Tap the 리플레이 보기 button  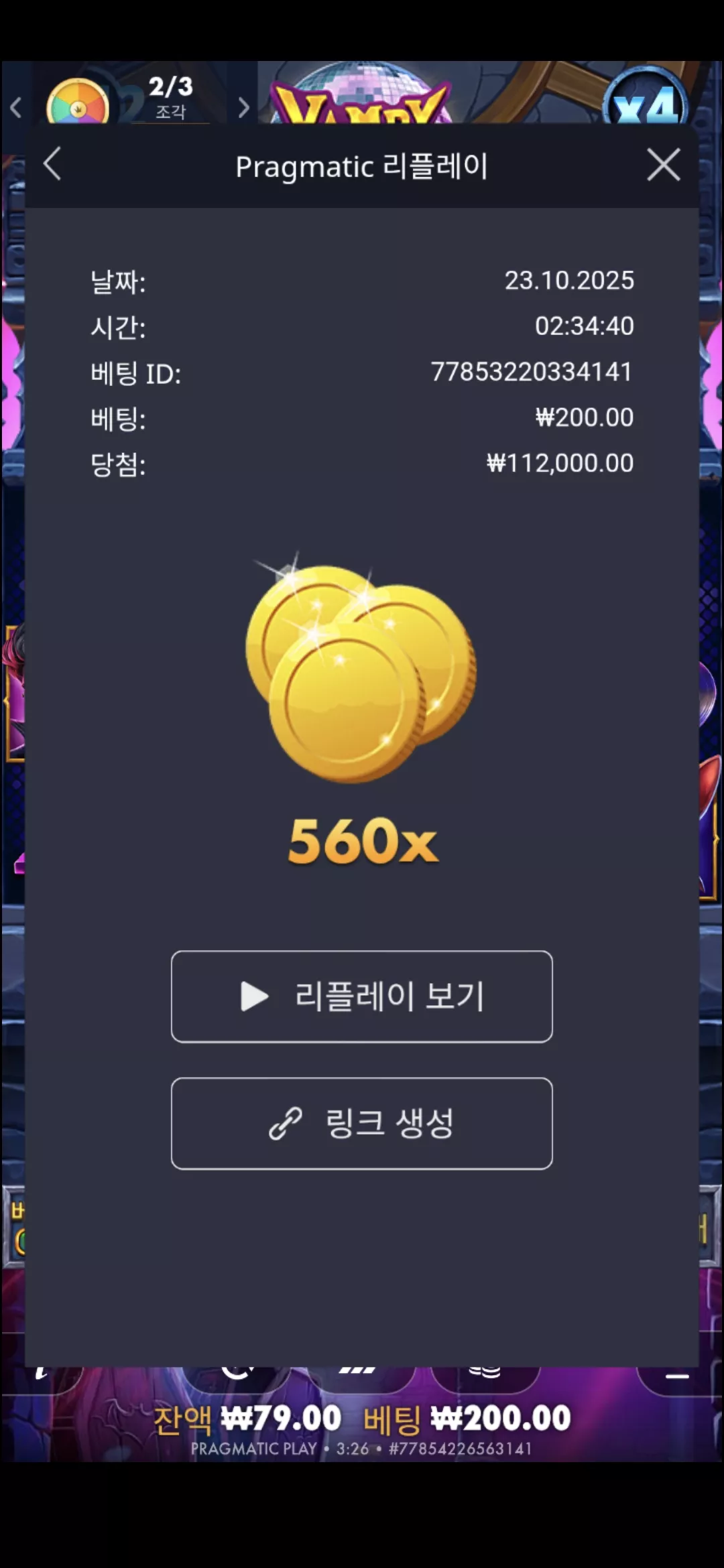coord(362,996)
